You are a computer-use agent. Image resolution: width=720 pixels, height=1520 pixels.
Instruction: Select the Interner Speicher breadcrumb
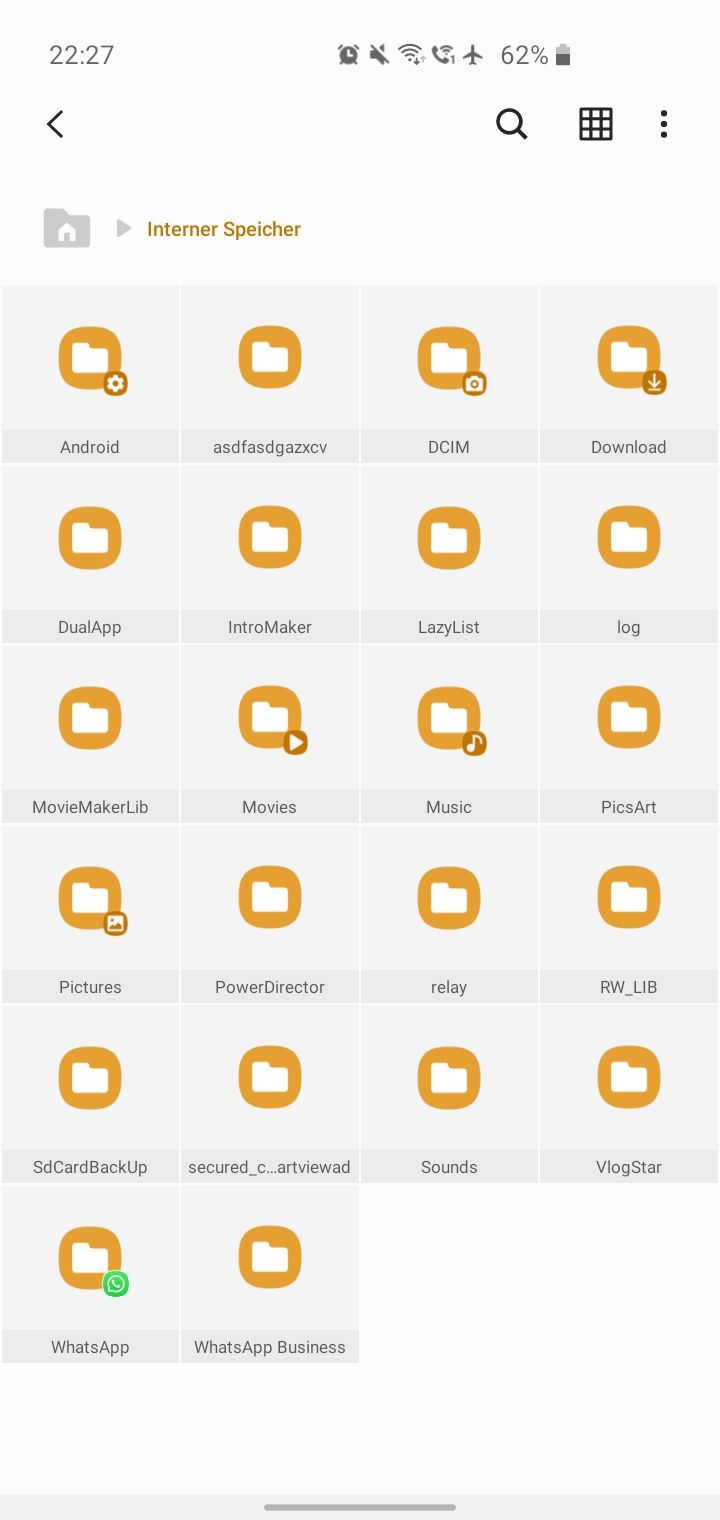(223, 229)
